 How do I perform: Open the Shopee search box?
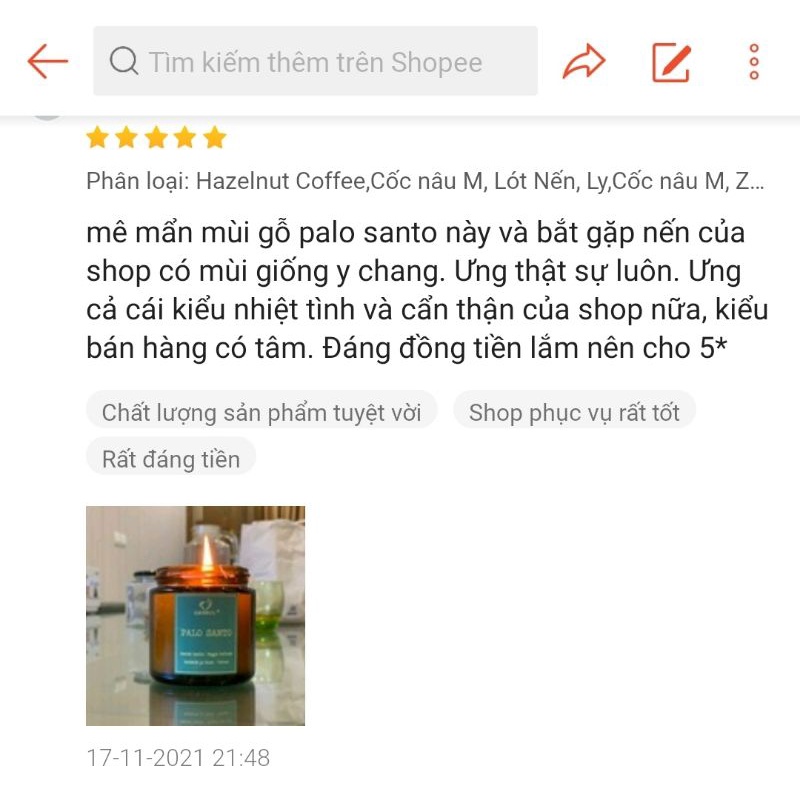[x=315, y=61]
